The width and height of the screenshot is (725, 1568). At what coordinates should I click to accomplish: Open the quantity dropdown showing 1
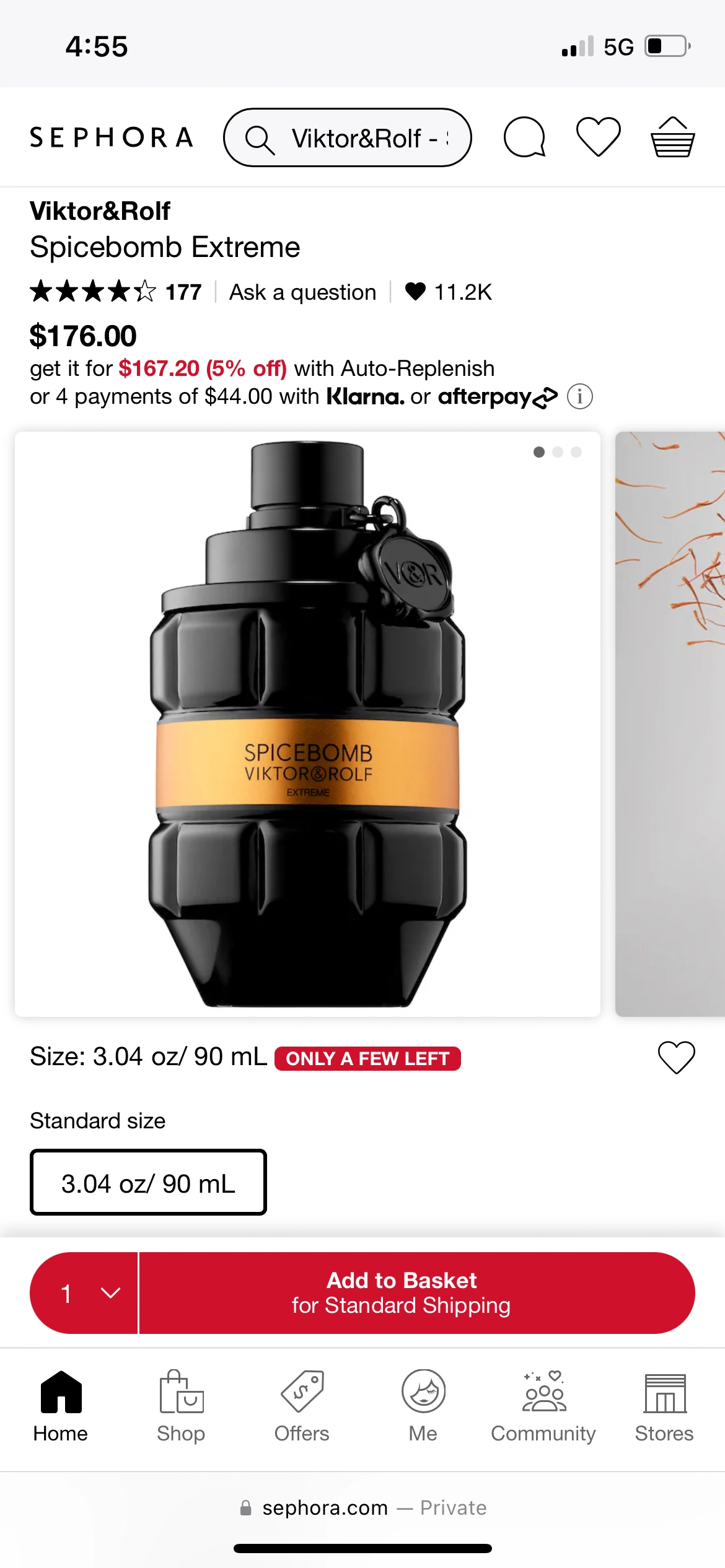pos(84,1293)
